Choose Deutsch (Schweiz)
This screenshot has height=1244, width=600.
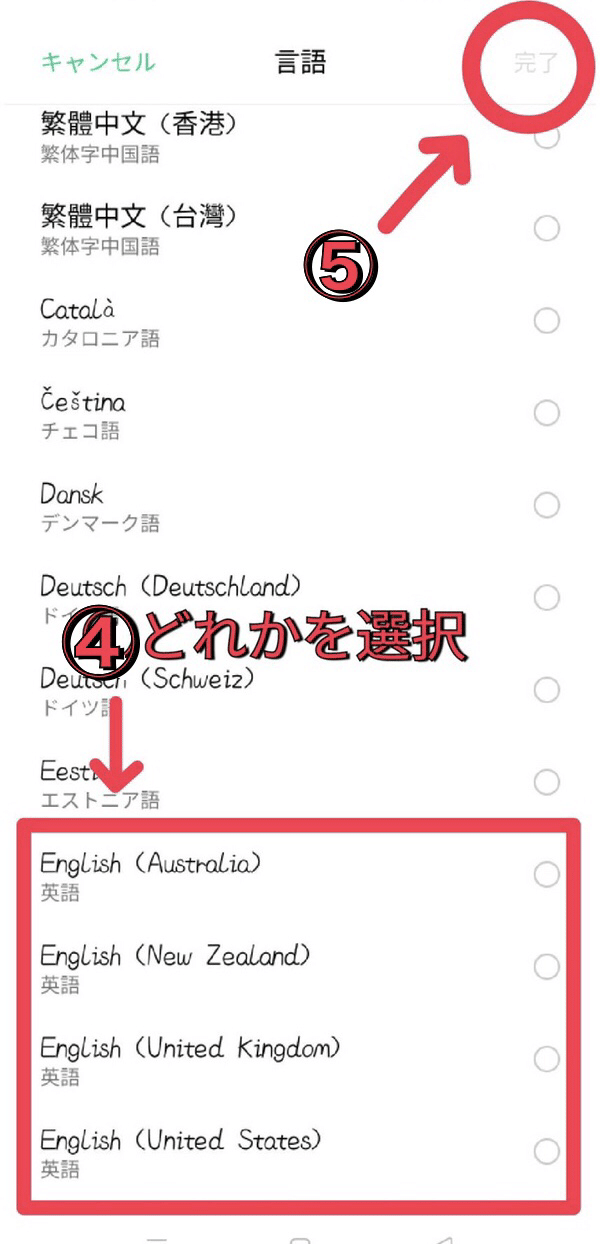pyautogui.click(x=300, y=689)
